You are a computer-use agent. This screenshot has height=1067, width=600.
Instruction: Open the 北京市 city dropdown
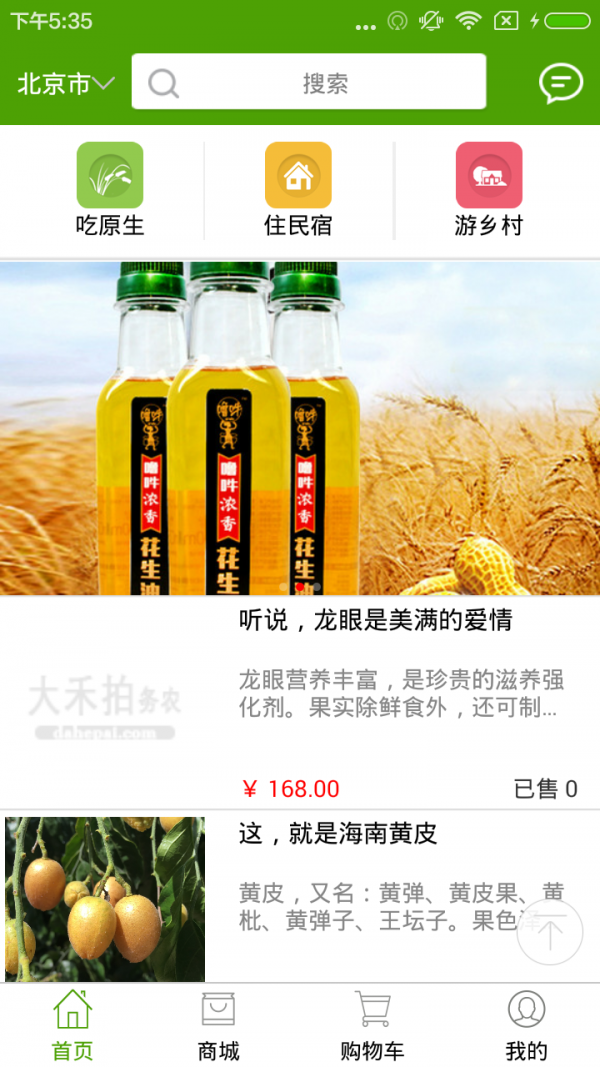[66, 84]
